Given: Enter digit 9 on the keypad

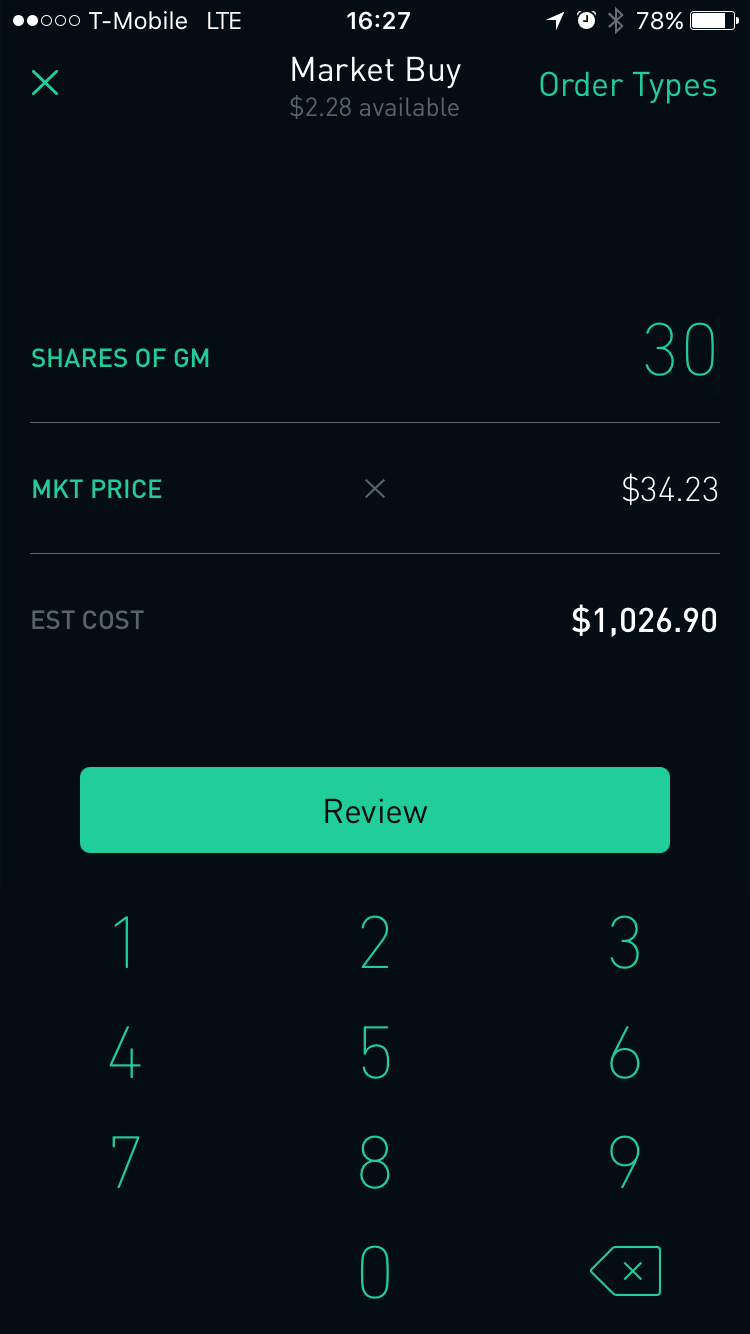Looking at the screenshot, I should [x=625, y=1162].
